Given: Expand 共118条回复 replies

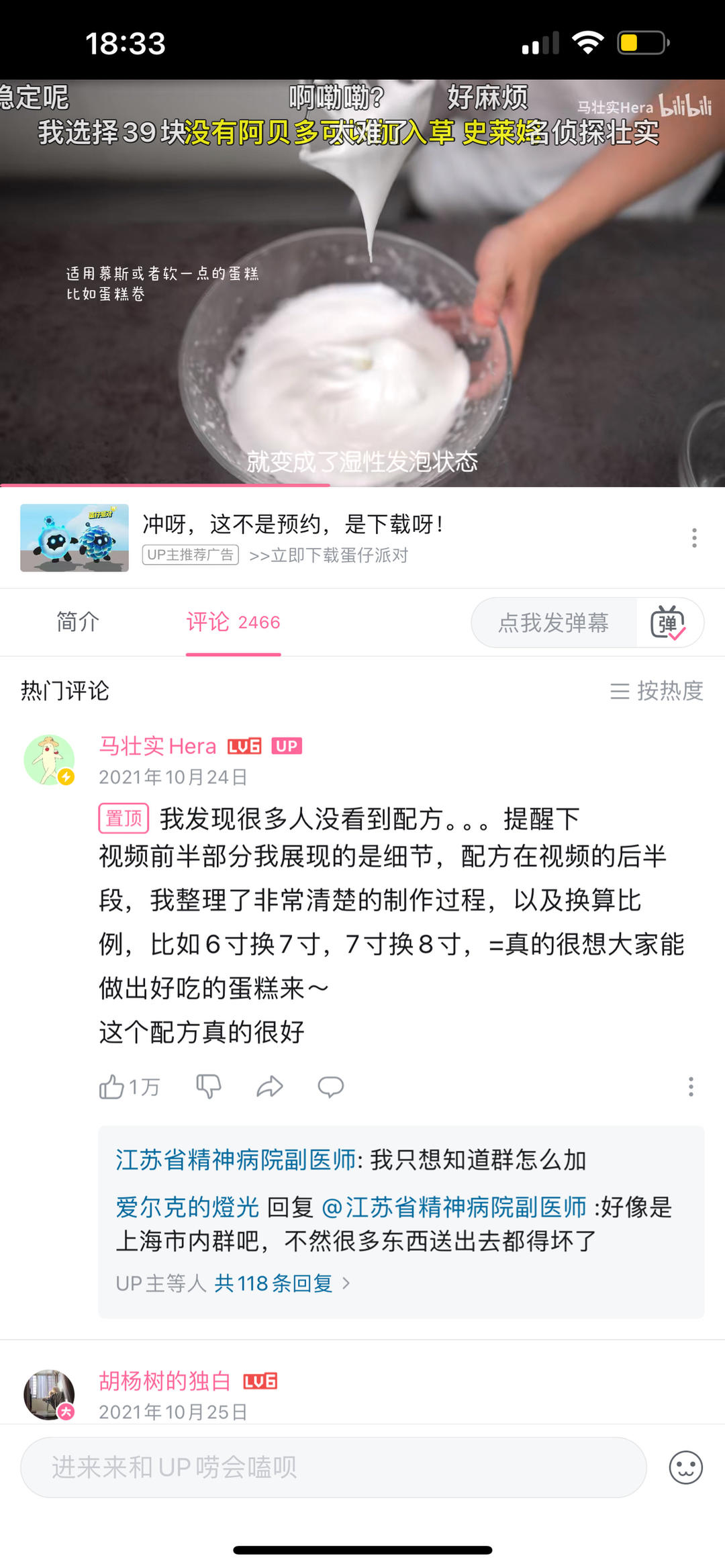Looking at the screenshot, I should pos(282,1283).
